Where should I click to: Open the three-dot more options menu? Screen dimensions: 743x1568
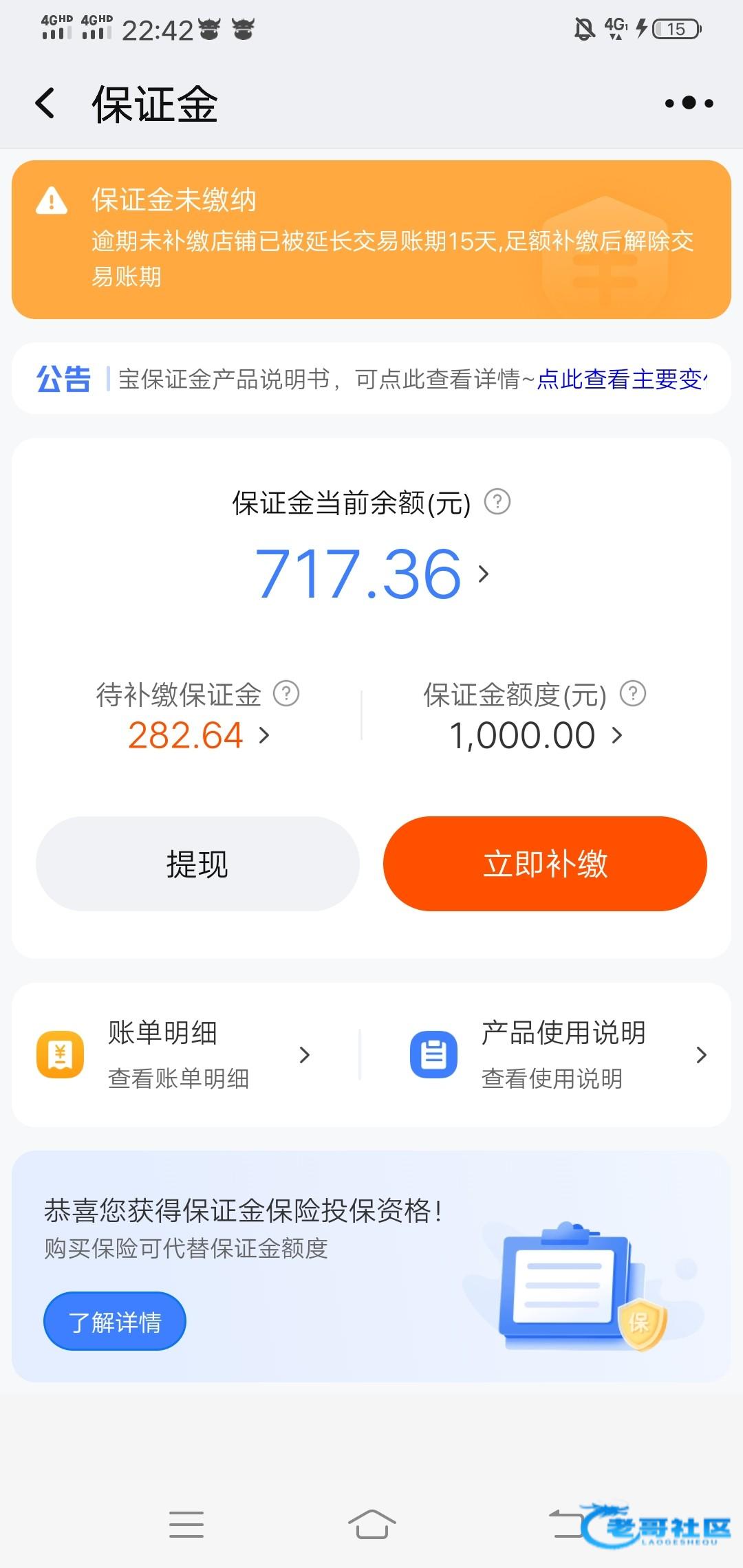[x=689, y=104]
